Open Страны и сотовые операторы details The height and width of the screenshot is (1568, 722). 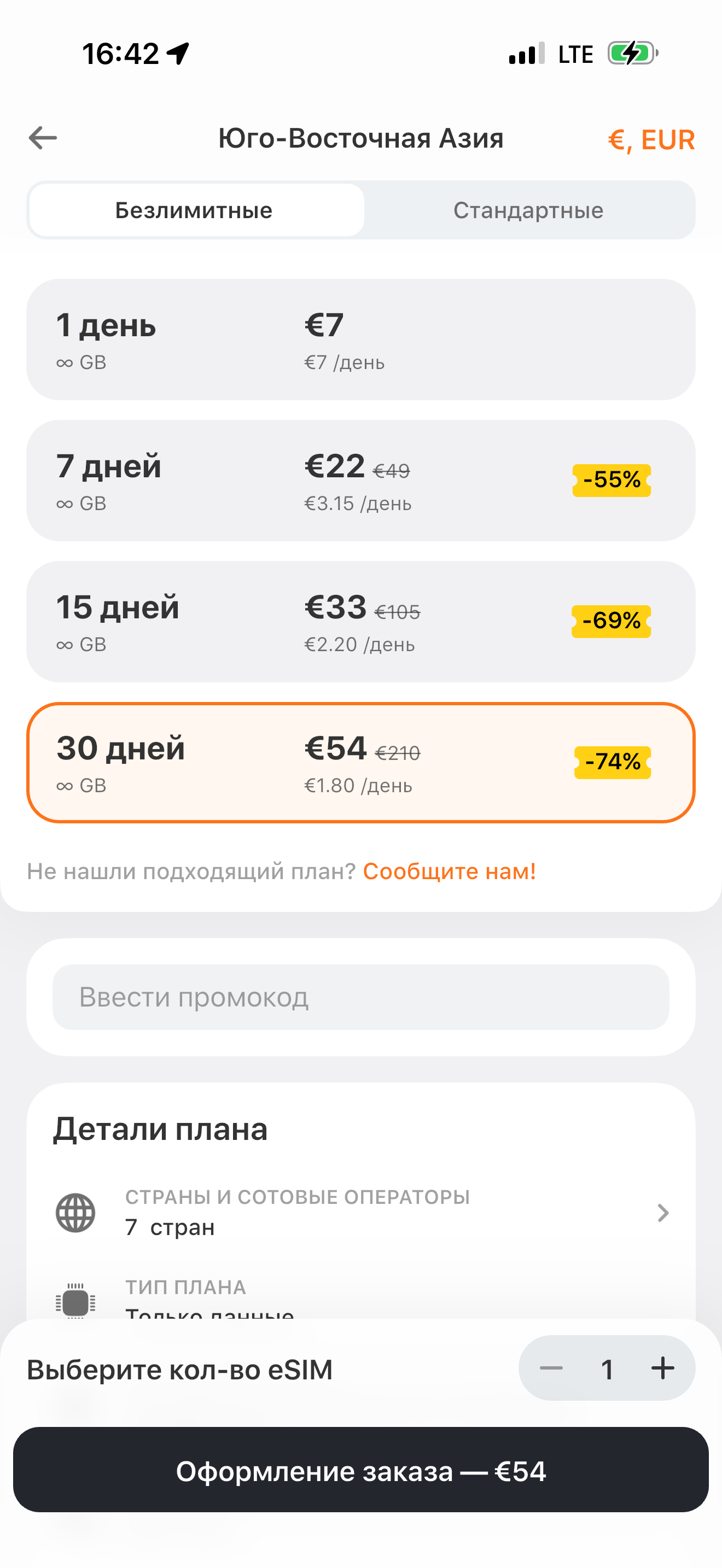tap(360, 1213)
